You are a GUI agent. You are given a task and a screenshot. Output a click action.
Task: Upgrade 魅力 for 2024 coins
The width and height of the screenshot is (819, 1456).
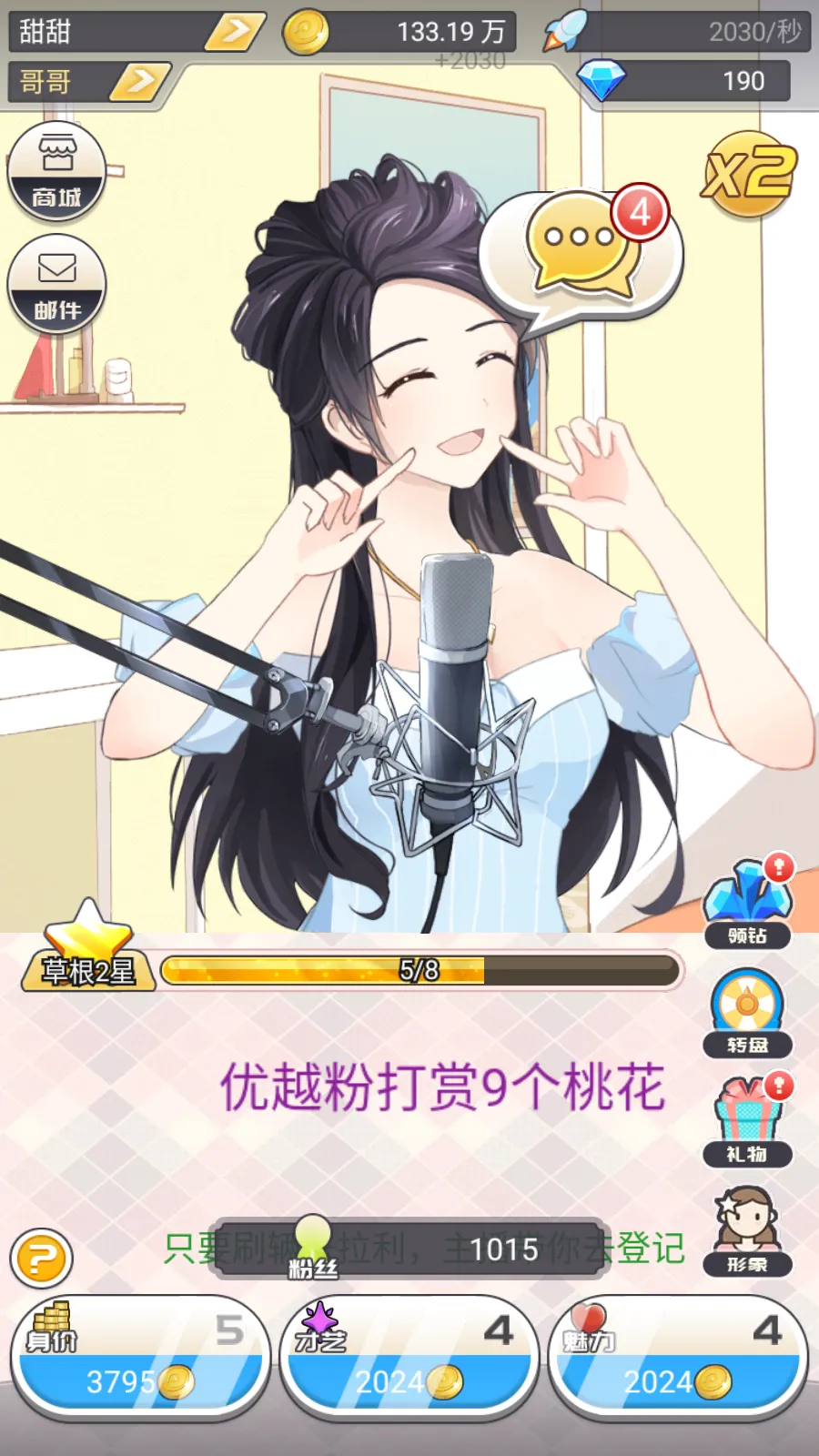click(677, 1357)
